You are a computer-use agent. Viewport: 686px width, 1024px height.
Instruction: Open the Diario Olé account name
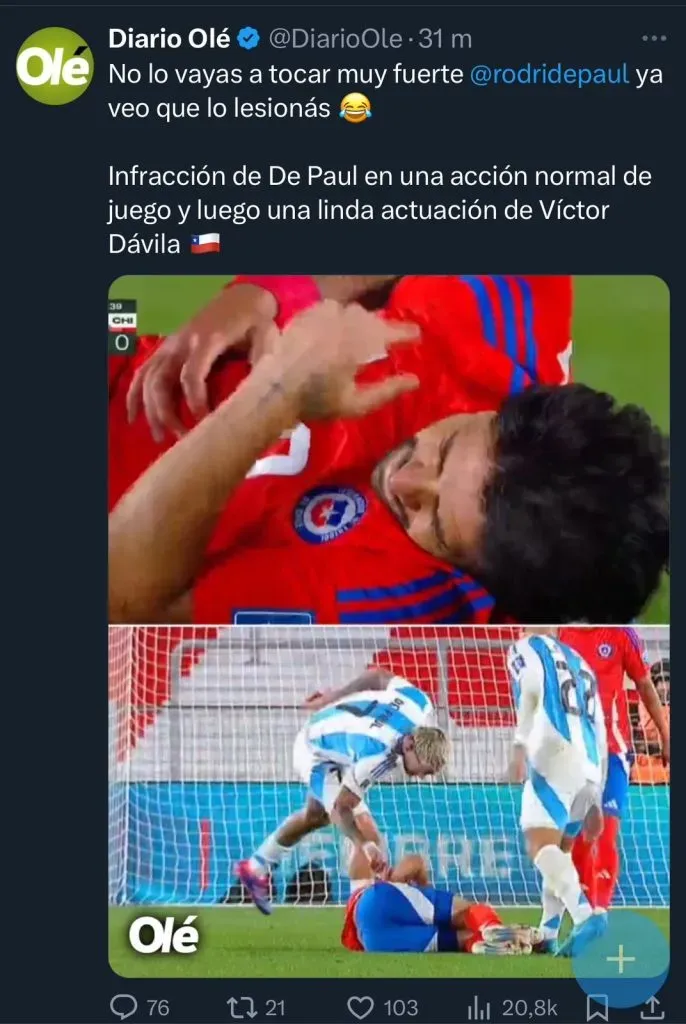170,39
